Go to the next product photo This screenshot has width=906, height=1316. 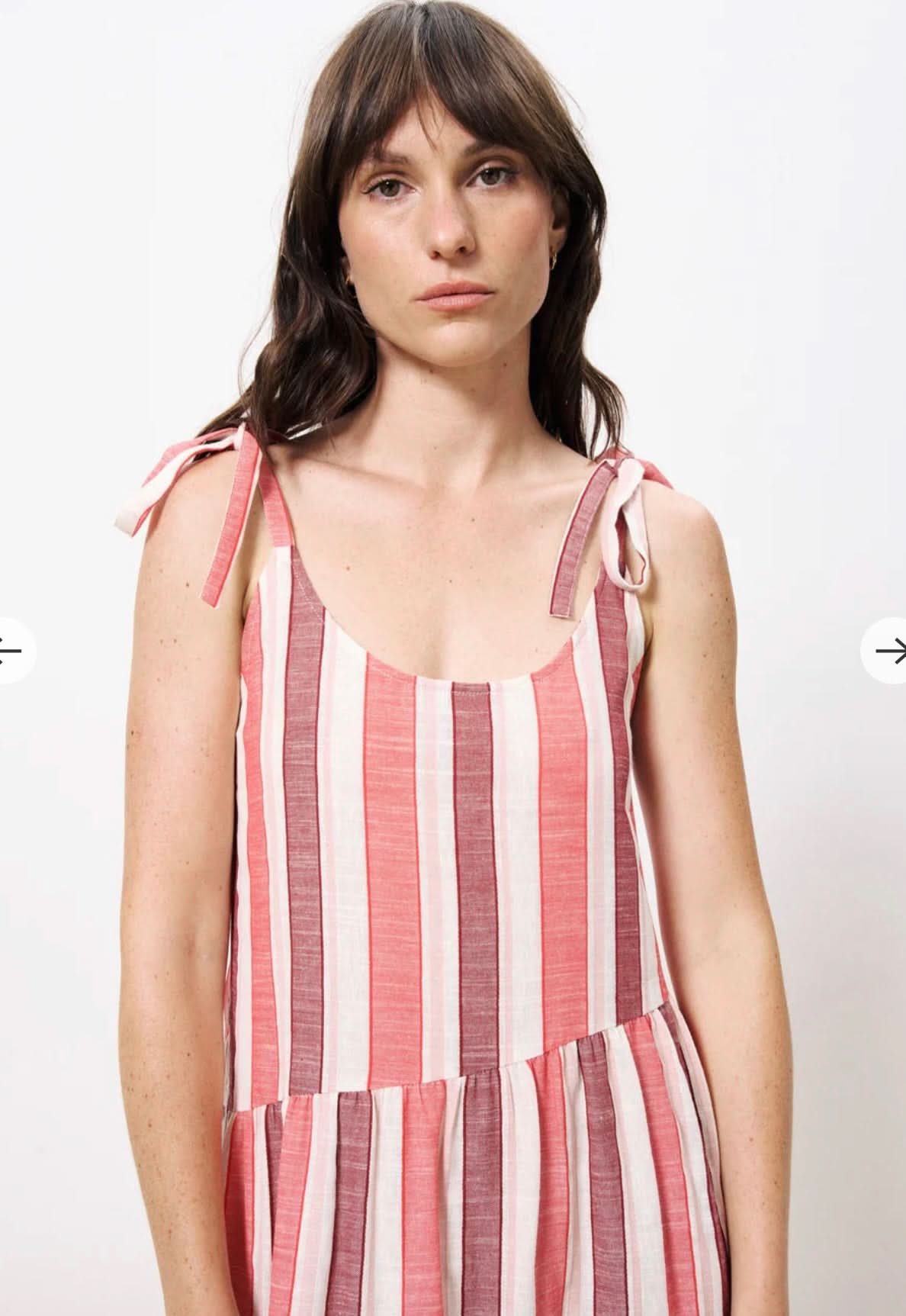point(886,651)
